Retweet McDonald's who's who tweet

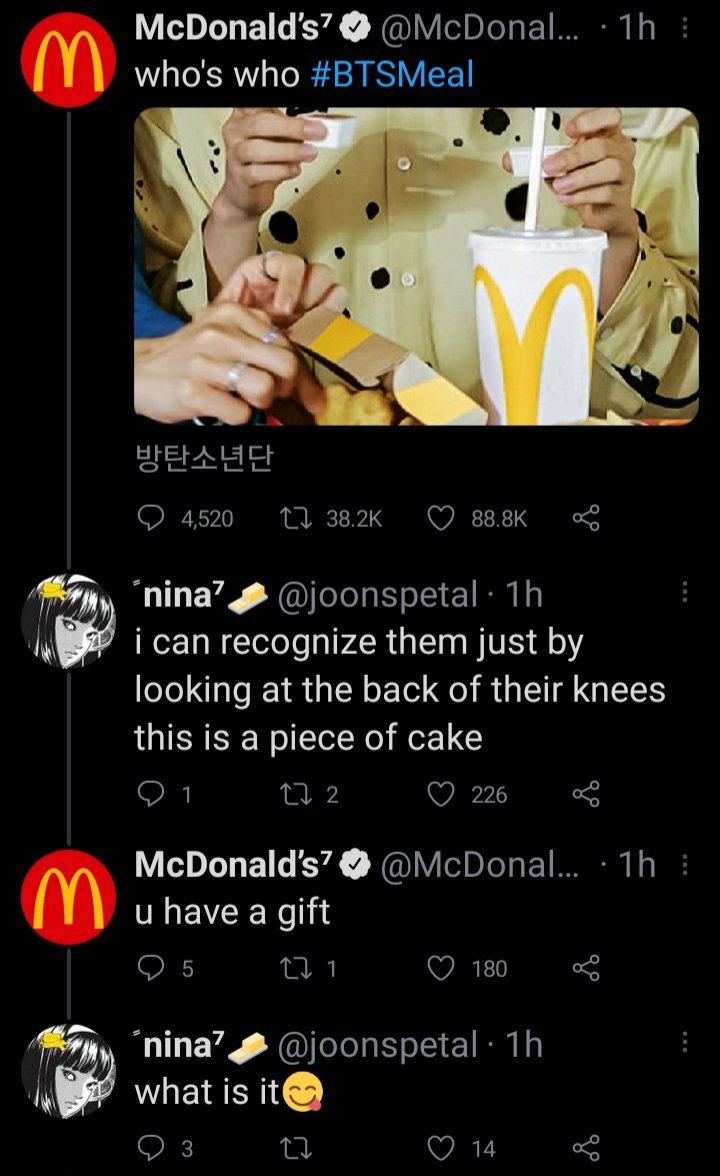[x=291, y=518]
